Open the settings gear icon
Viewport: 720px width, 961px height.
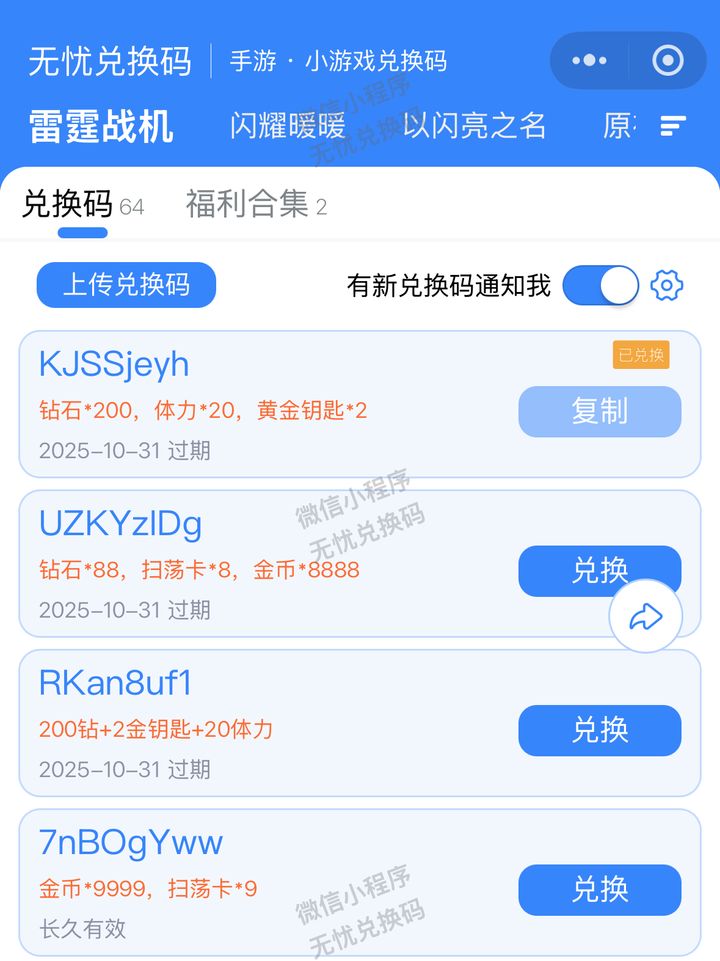coord(666,285)
